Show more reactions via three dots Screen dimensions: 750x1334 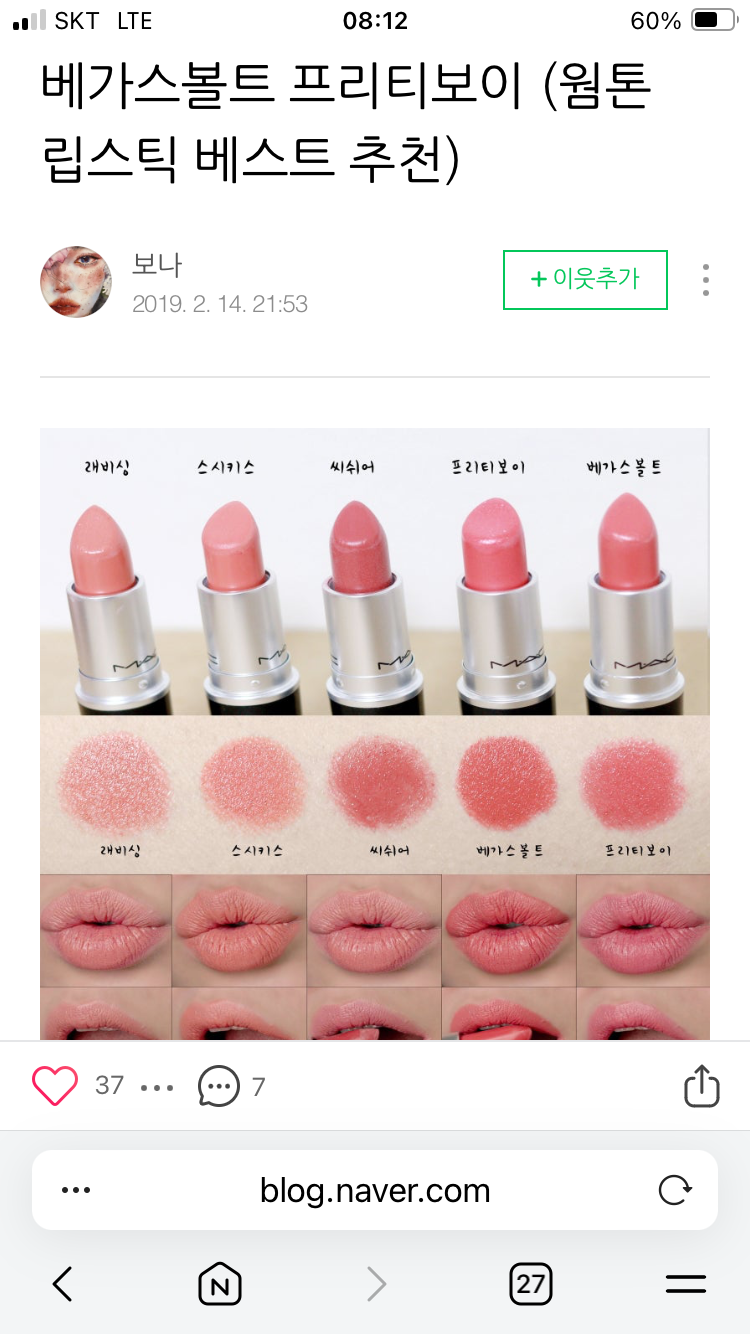coord(157,1087)
